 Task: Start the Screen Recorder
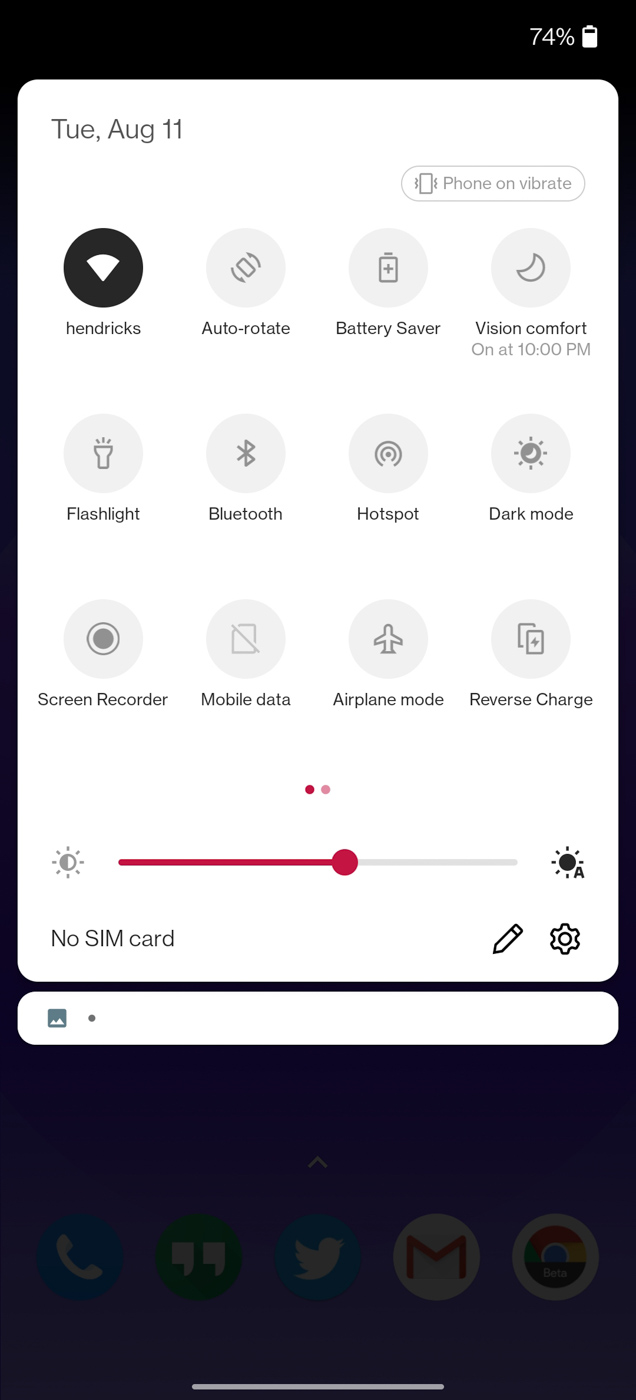pyautogui.click(x=103, y=639)
